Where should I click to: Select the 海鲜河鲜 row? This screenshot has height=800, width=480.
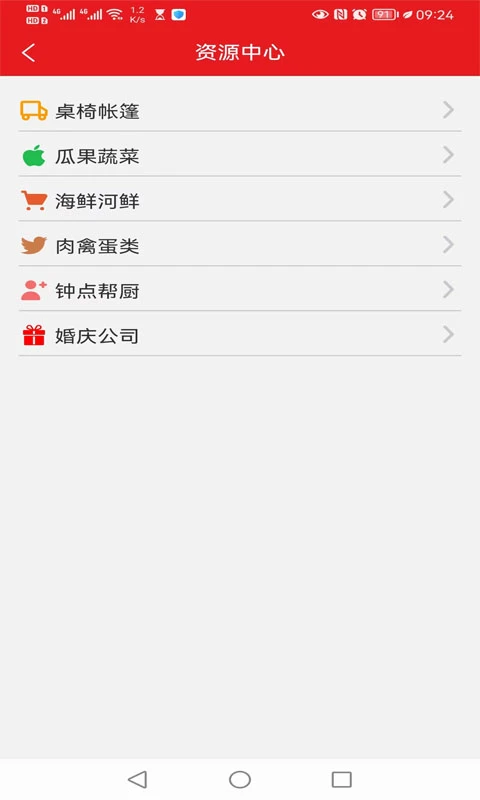pyautogui.click(x=240, y=199)
